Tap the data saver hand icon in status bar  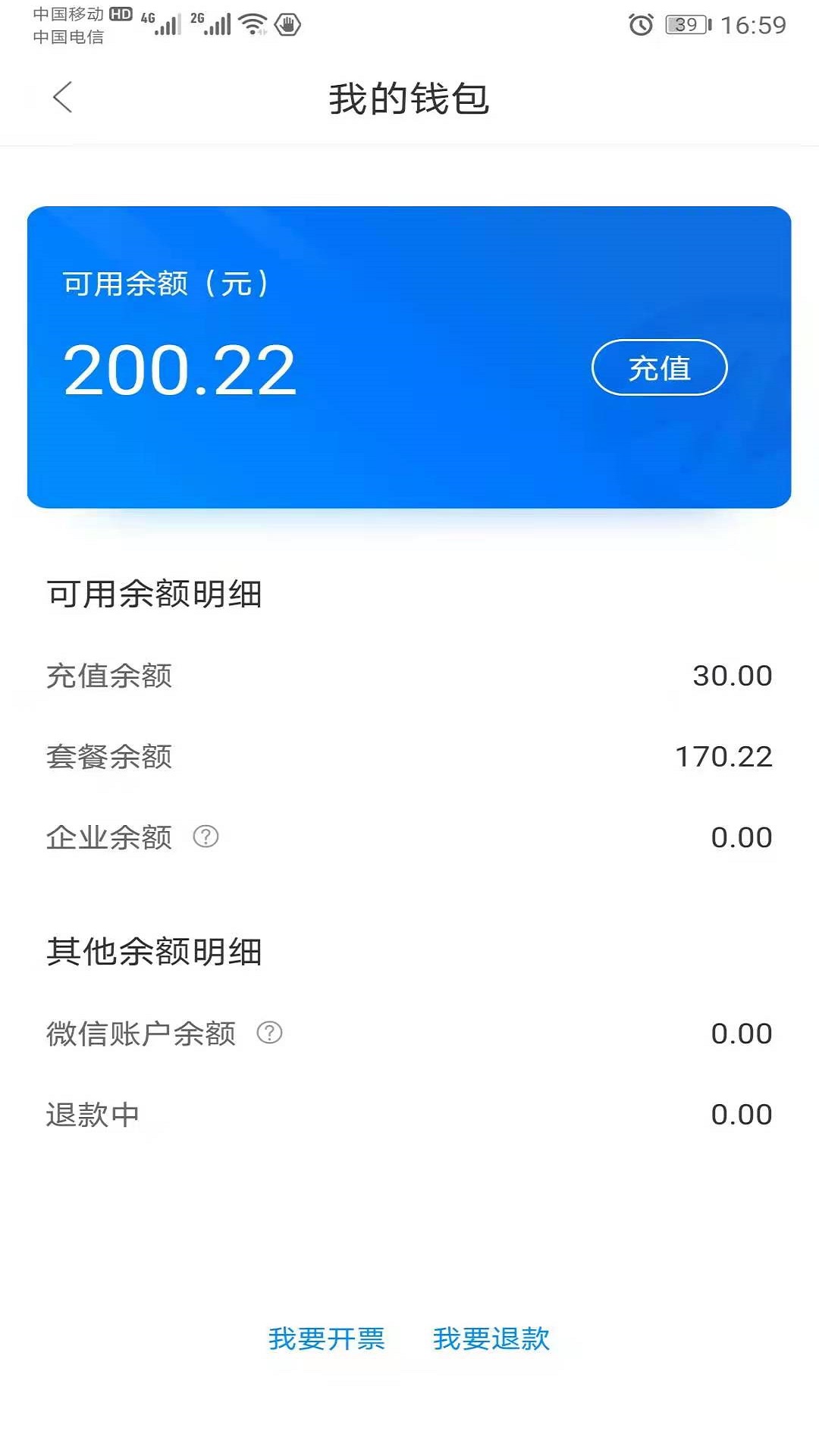(x=288, y=24)
